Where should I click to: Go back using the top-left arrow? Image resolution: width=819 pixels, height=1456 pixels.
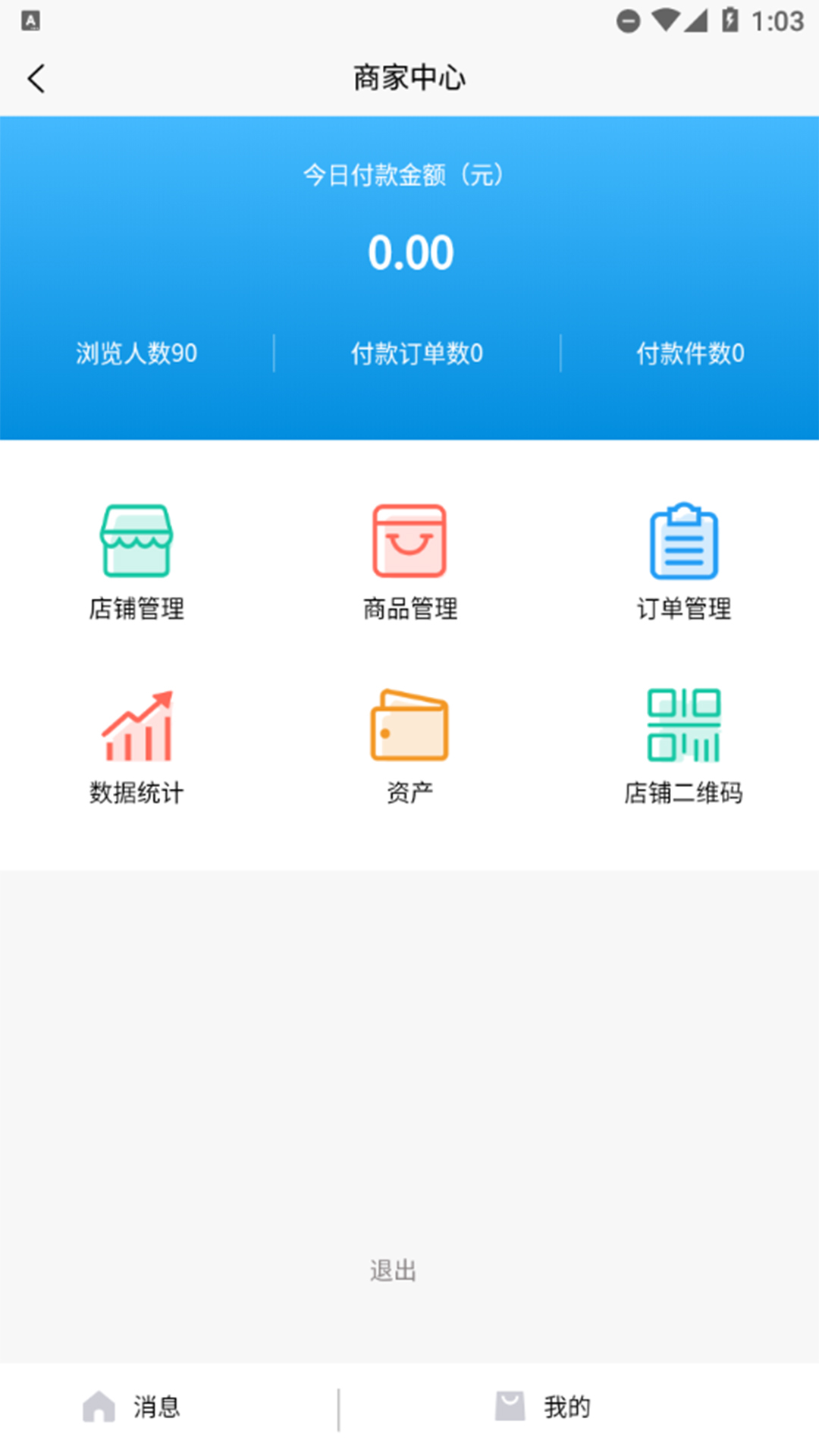36,78
